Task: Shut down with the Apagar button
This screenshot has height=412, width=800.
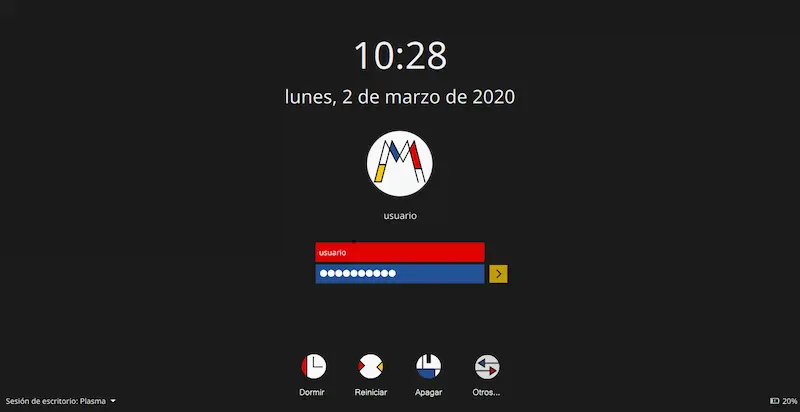Action: (429, 367)
